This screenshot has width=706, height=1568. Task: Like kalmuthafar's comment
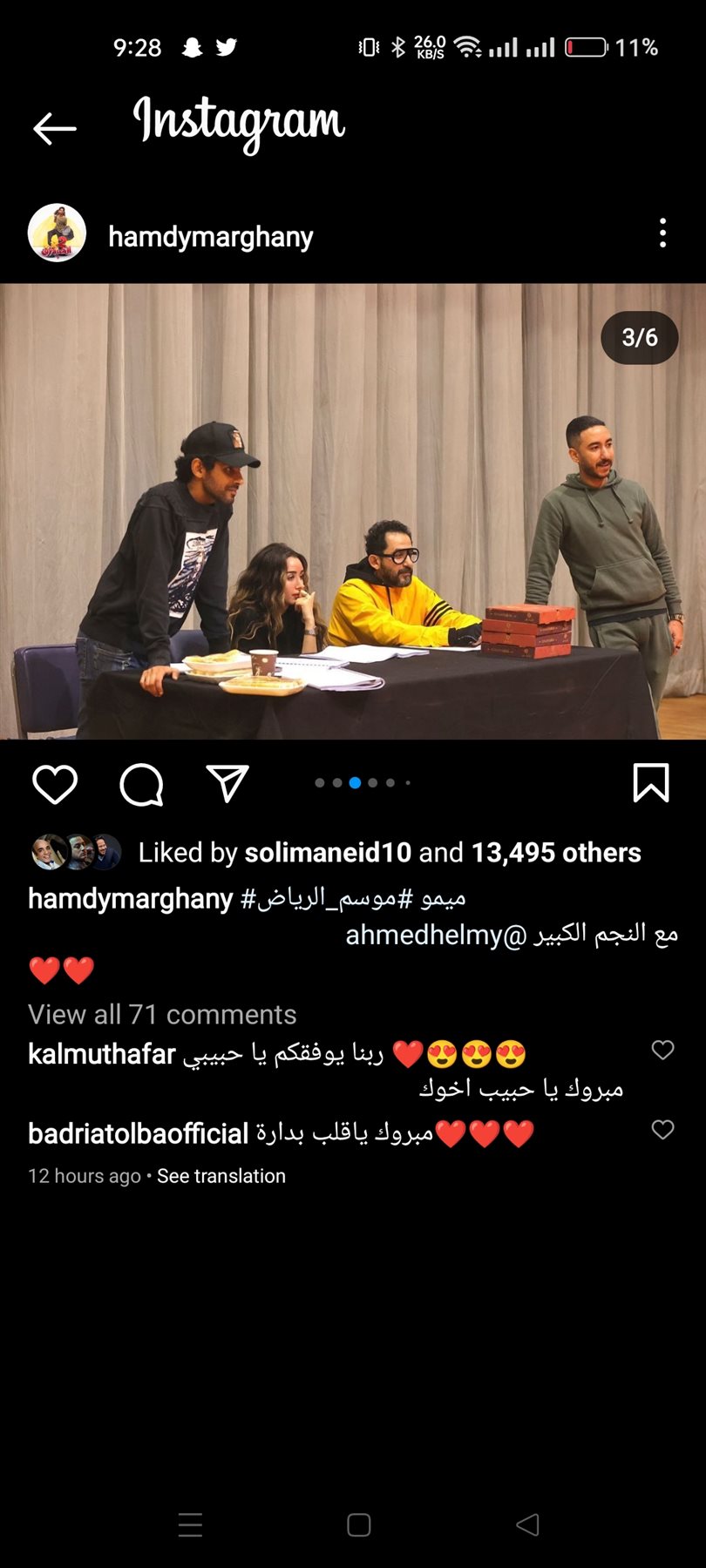[x=662, y=1051]
